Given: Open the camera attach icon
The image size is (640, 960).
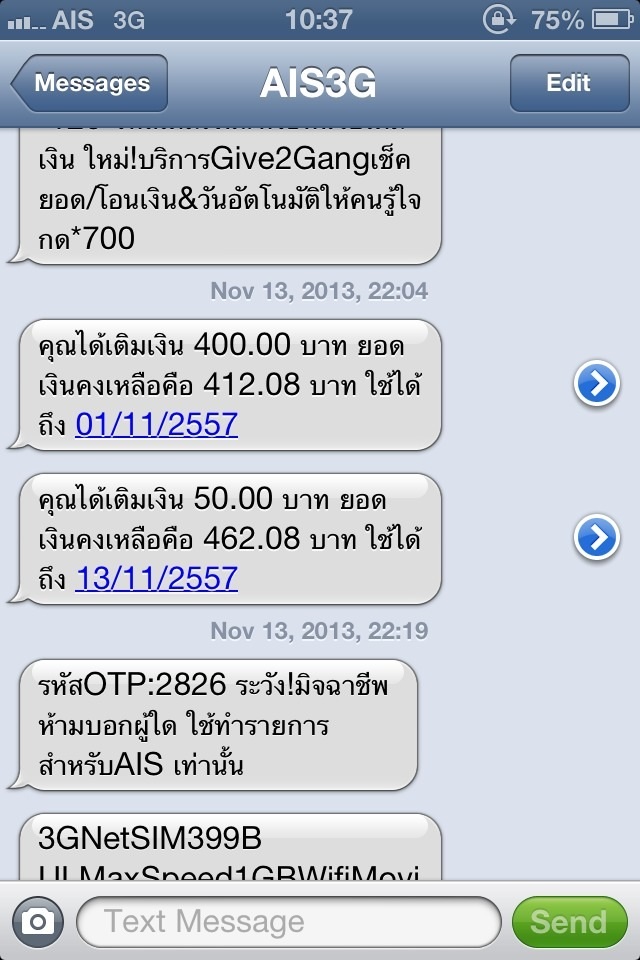Looking at the screenshot, I should (x=38, y=922).
